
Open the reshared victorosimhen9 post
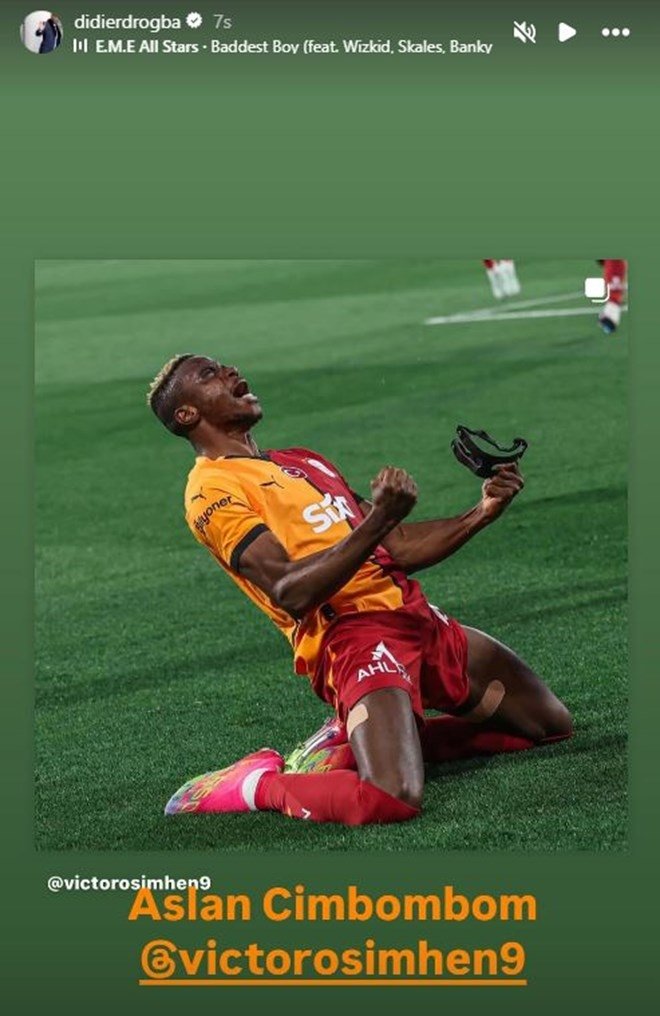coord(331,555)
